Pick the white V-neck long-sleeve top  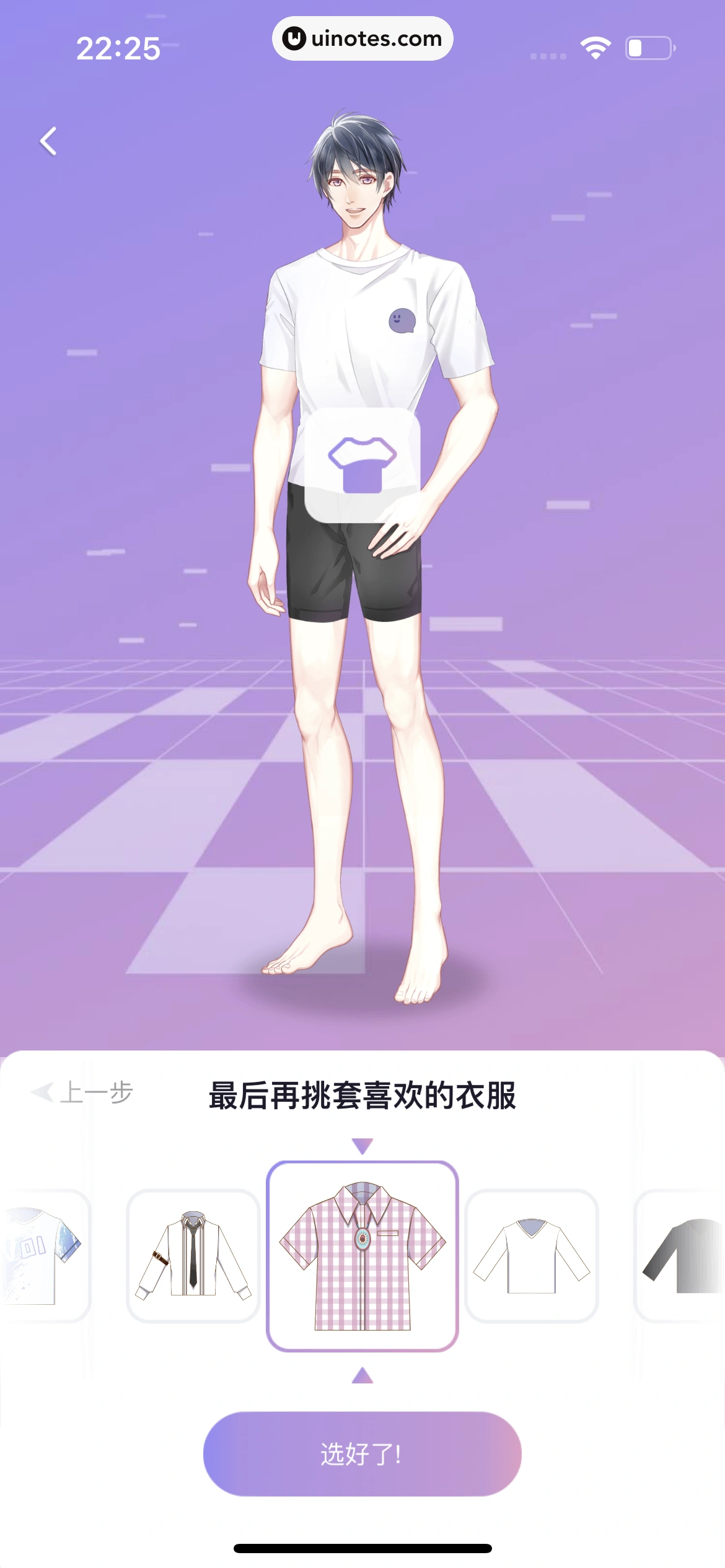(531, 1255)
